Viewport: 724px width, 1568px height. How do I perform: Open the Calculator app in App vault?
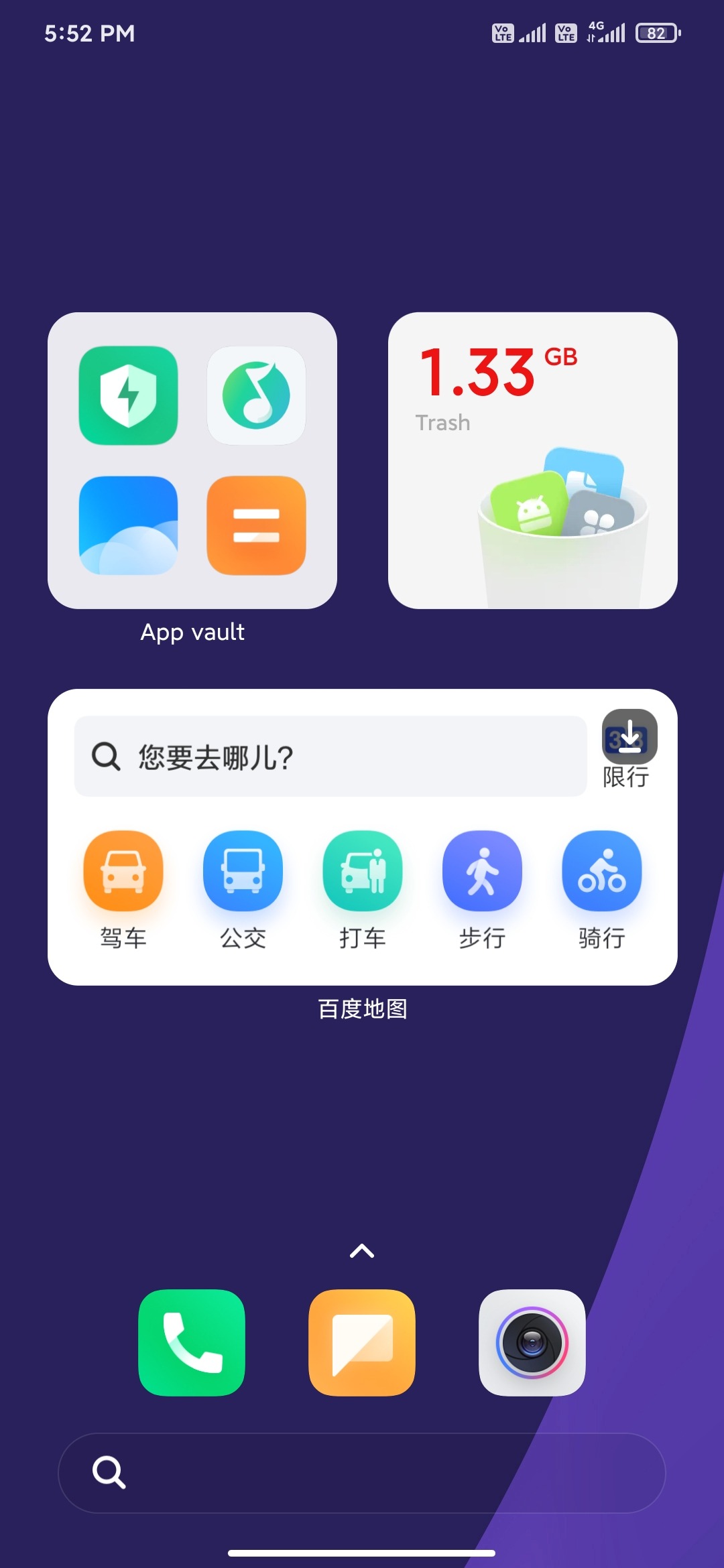[x=256, y=525]
